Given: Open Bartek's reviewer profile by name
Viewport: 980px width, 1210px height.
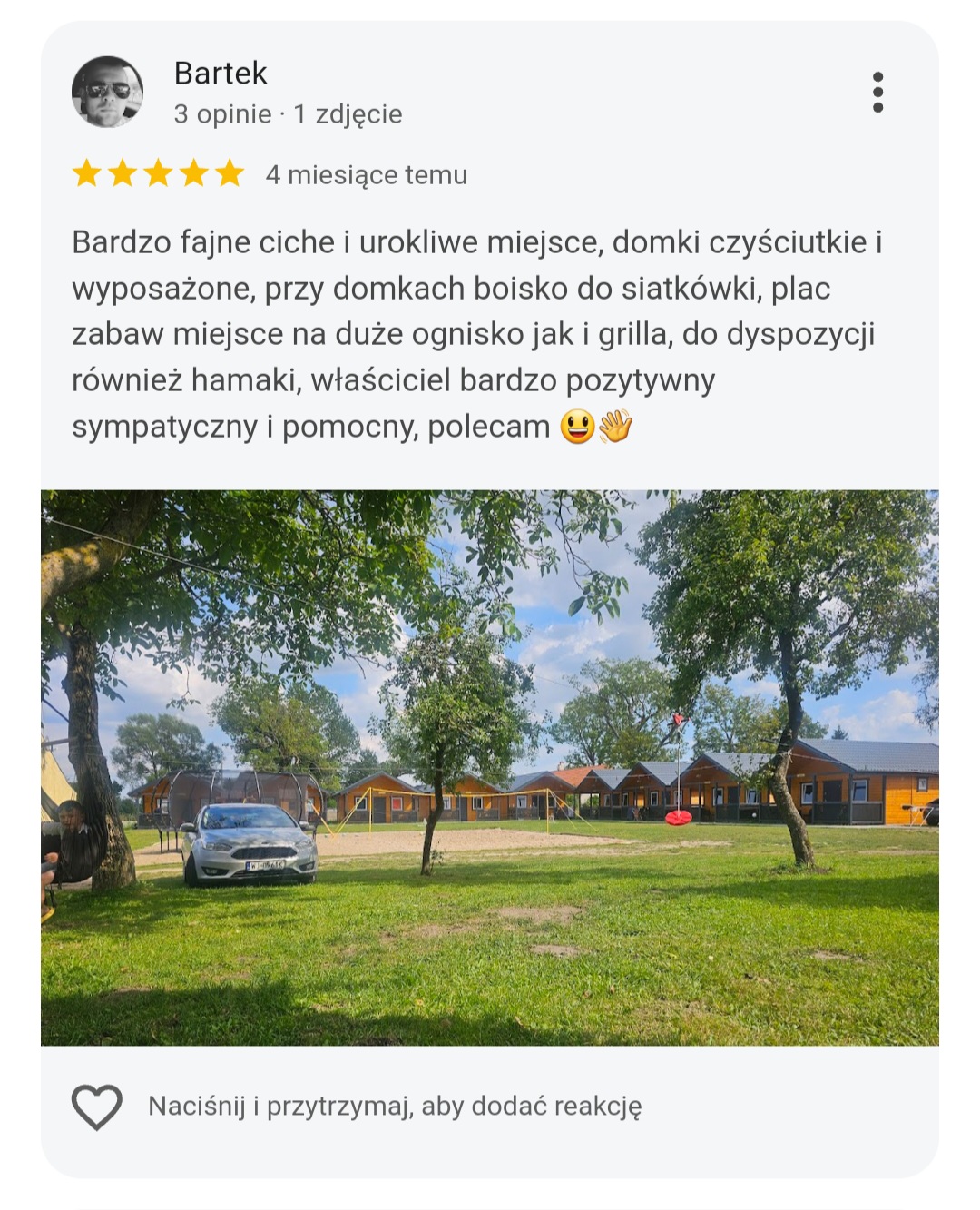Looking at the screenshot, I should point(220,74).
